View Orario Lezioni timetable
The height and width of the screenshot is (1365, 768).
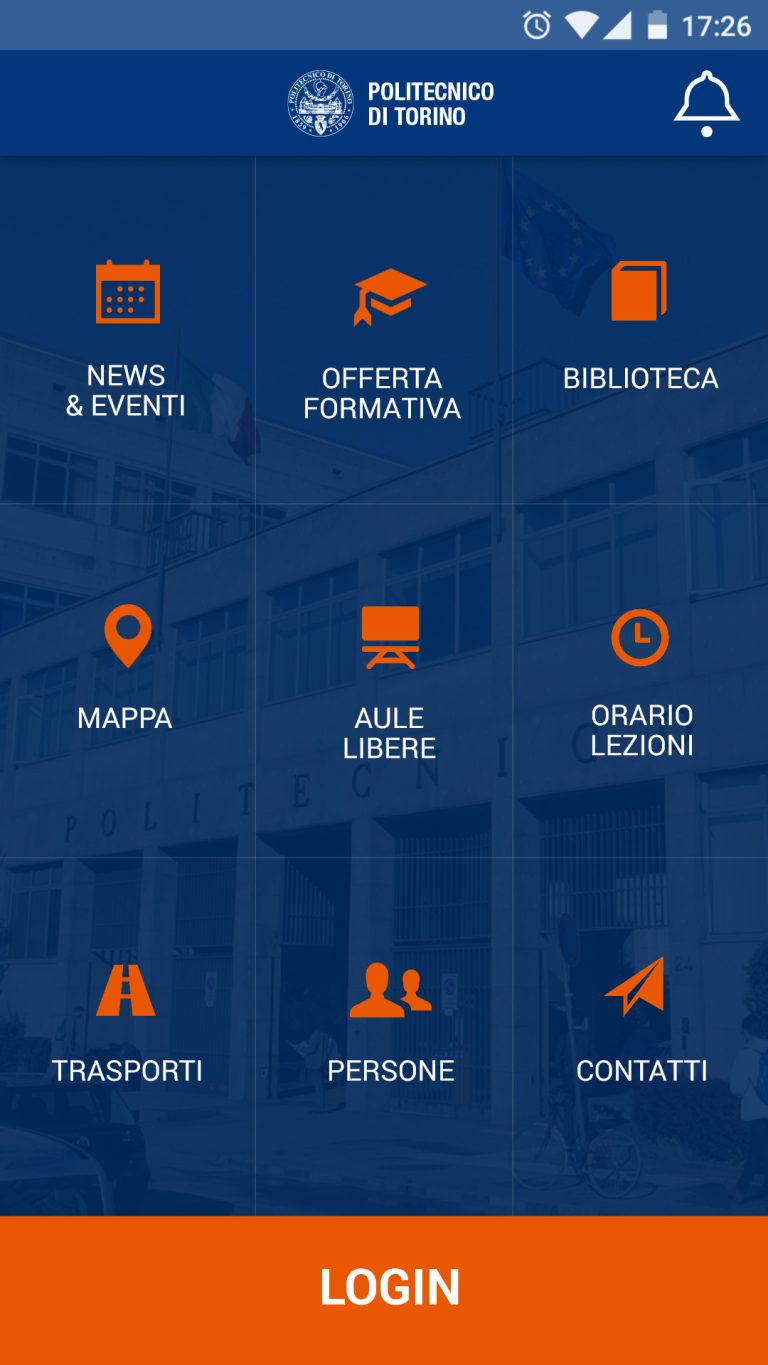tap(641, 680)
